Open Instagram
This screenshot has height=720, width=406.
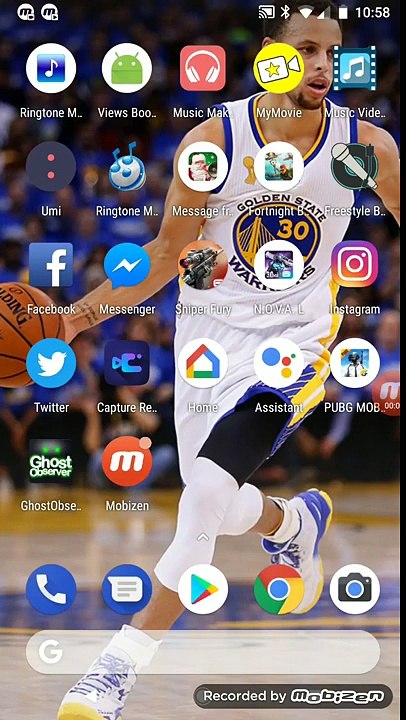coord(355,264)
